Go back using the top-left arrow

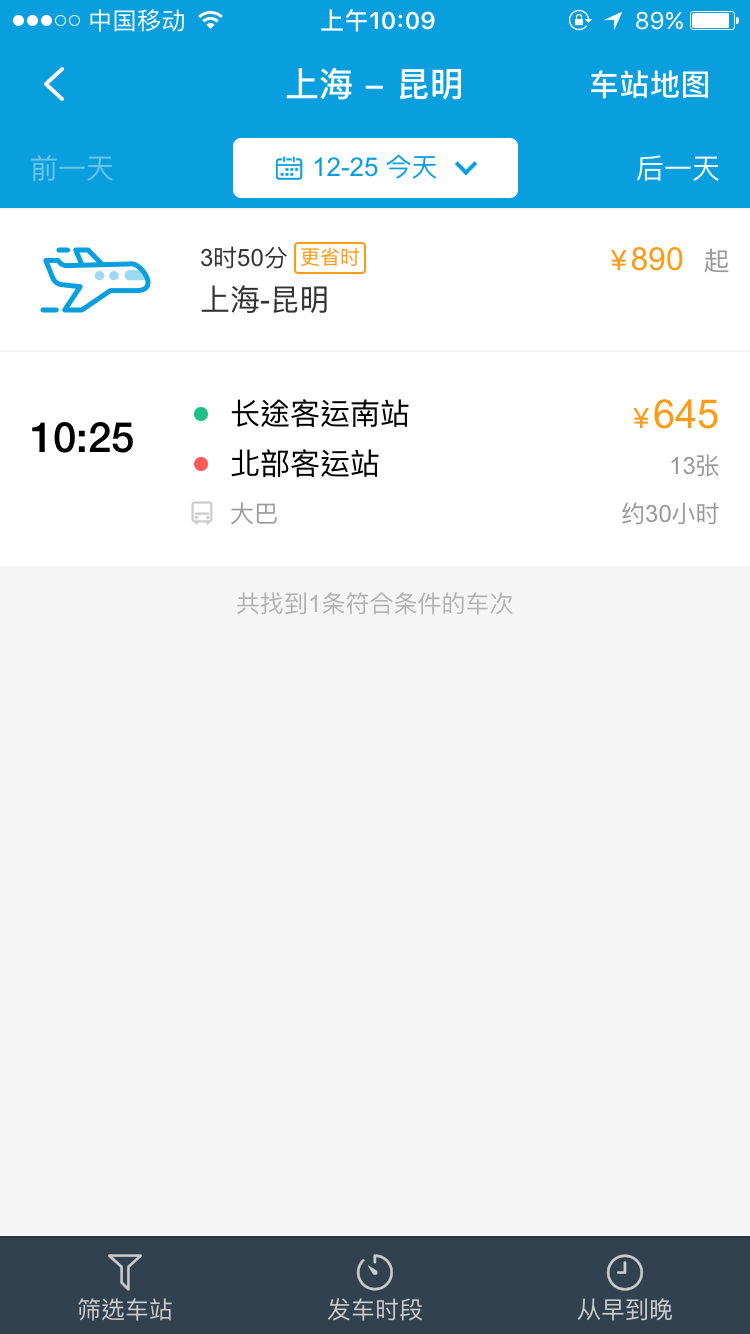54,84
